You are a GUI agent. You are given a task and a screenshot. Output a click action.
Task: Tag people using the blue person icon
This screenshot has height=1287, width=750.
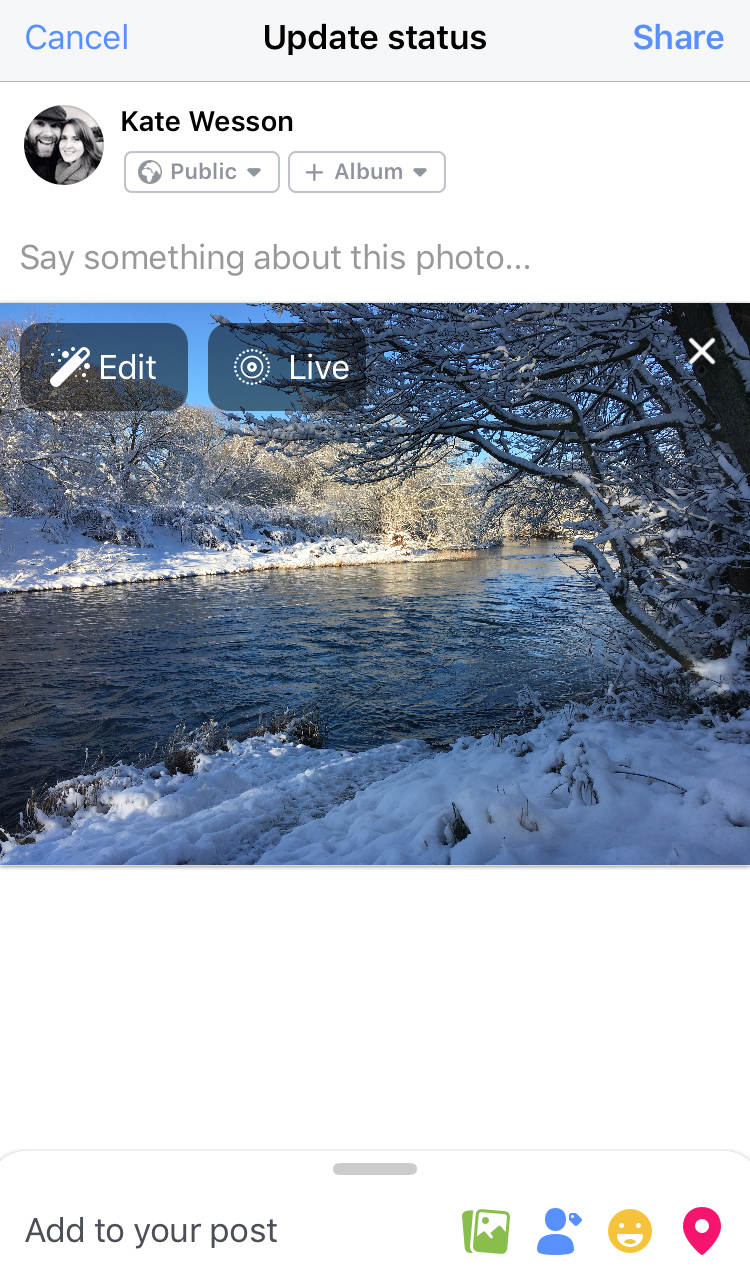[x=558, y=1231]
